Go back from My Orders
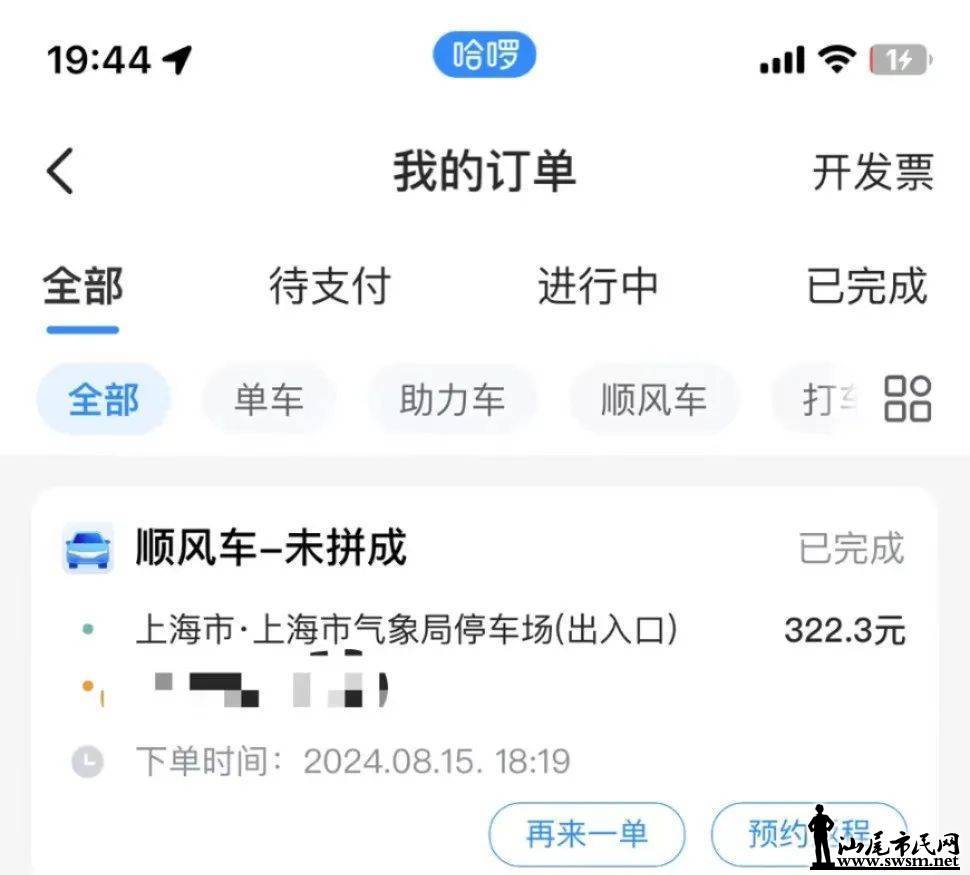The image size is (970, 875). [x=61, y=171]
